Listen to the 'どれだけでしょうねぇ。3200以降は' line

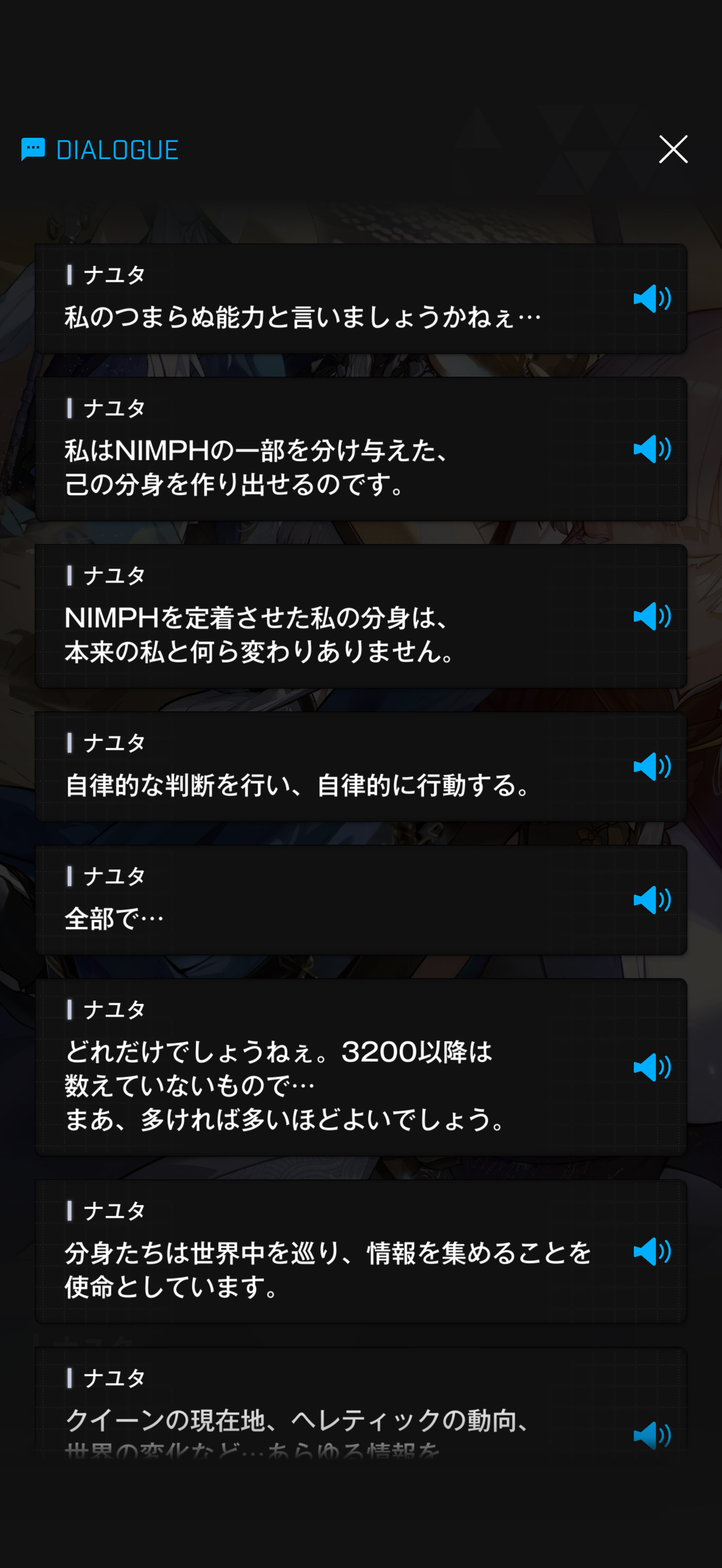(652, 1067)
